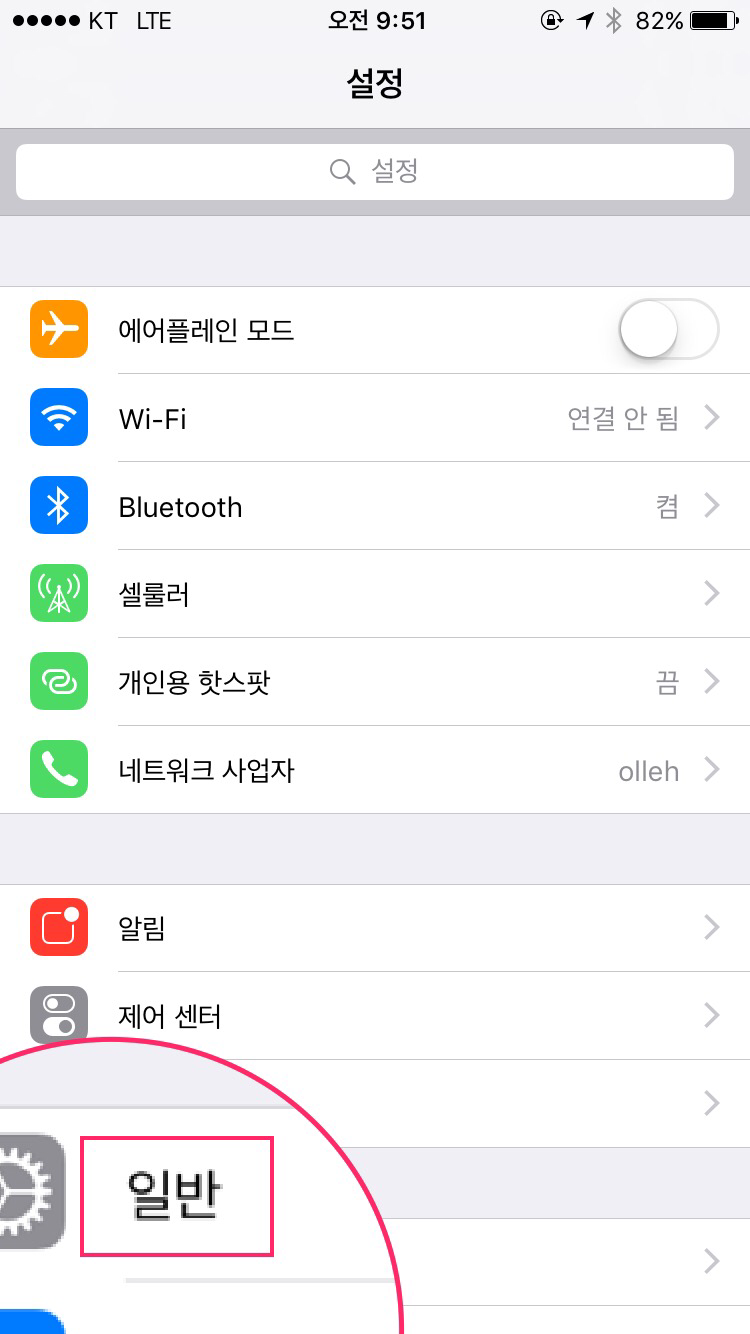750x1334 pixels.
Task: Open the 설정 search field
Action: (375, 172)
